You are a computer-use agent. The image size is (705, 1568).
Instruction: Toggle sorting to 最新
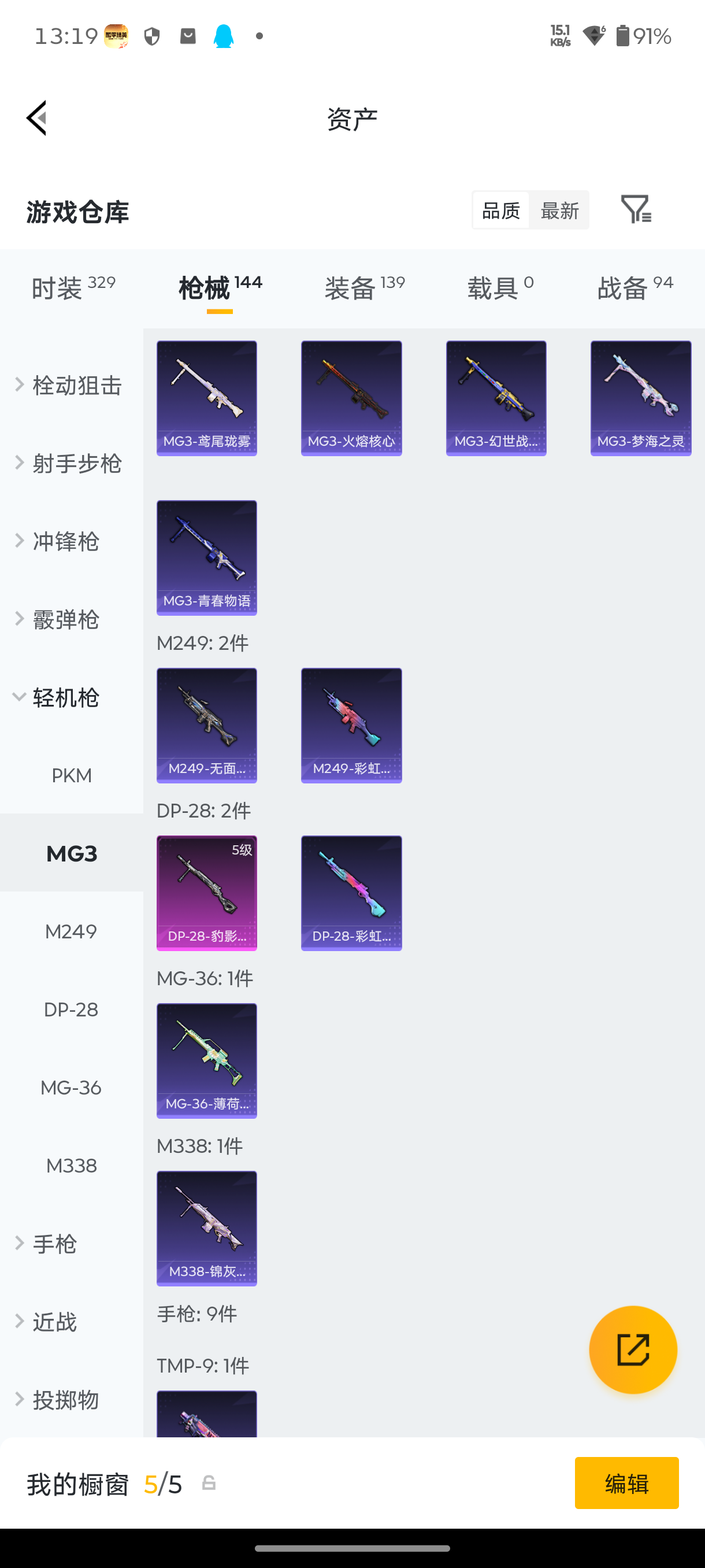point(559,210)
